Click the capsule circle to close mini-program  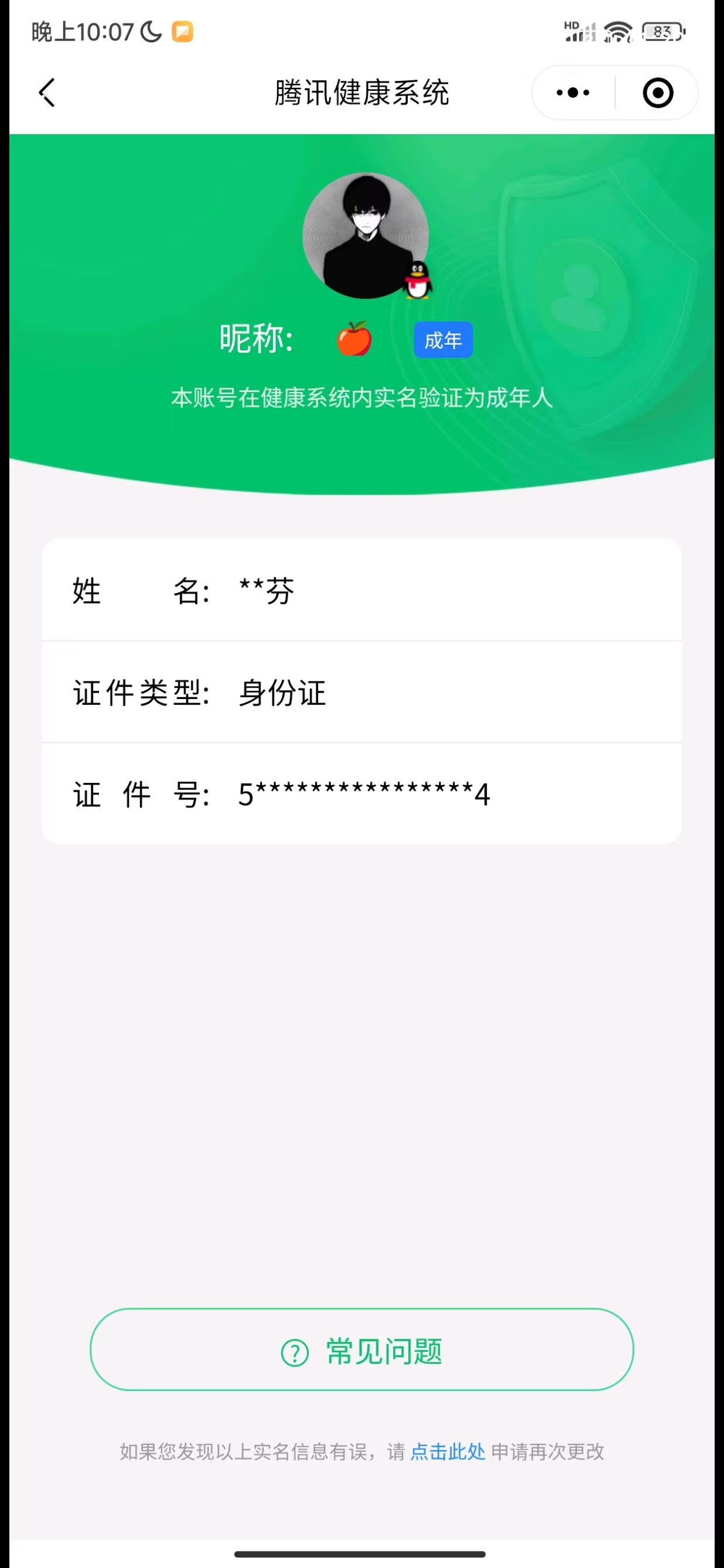pyautogui.click(x=657, y=93)
